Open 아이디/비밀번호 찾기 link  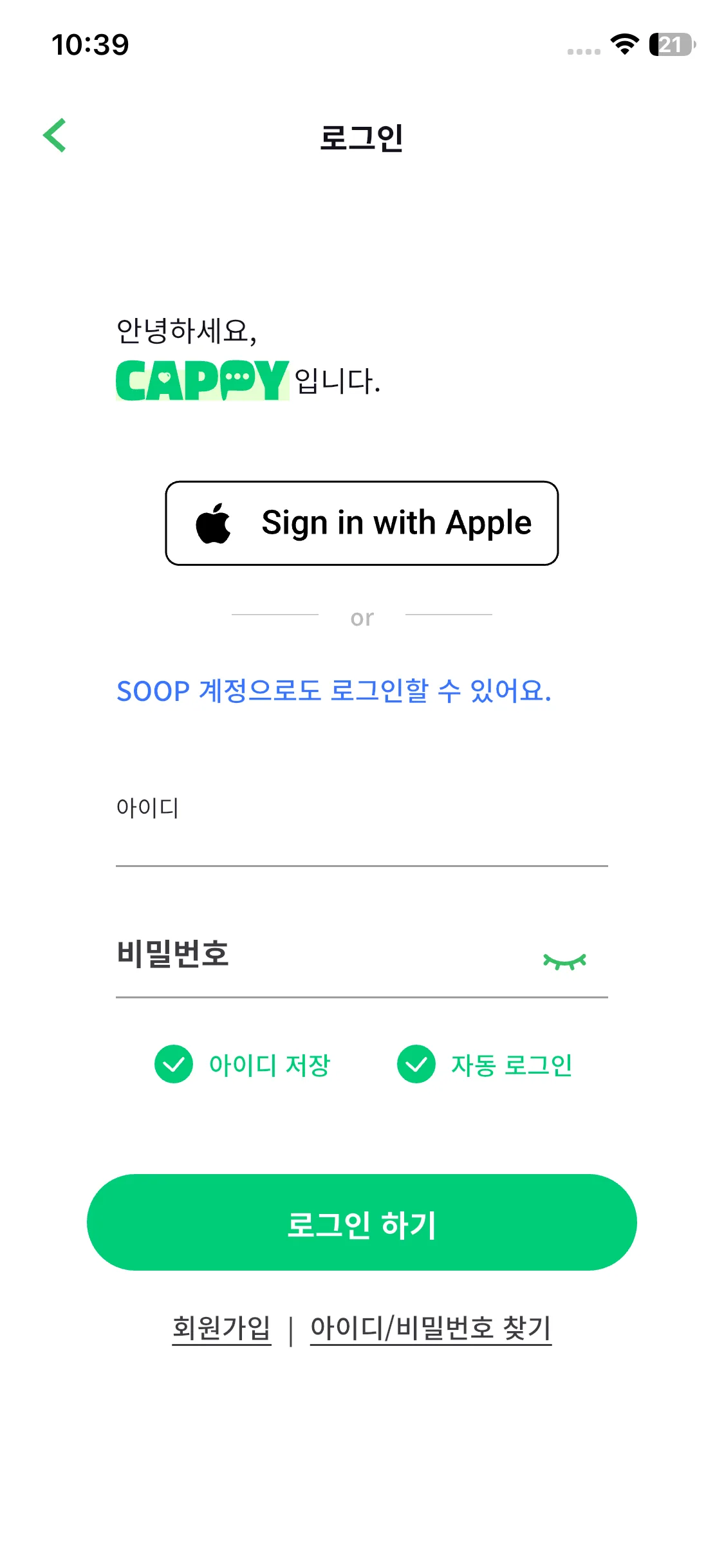point(431,1328)
